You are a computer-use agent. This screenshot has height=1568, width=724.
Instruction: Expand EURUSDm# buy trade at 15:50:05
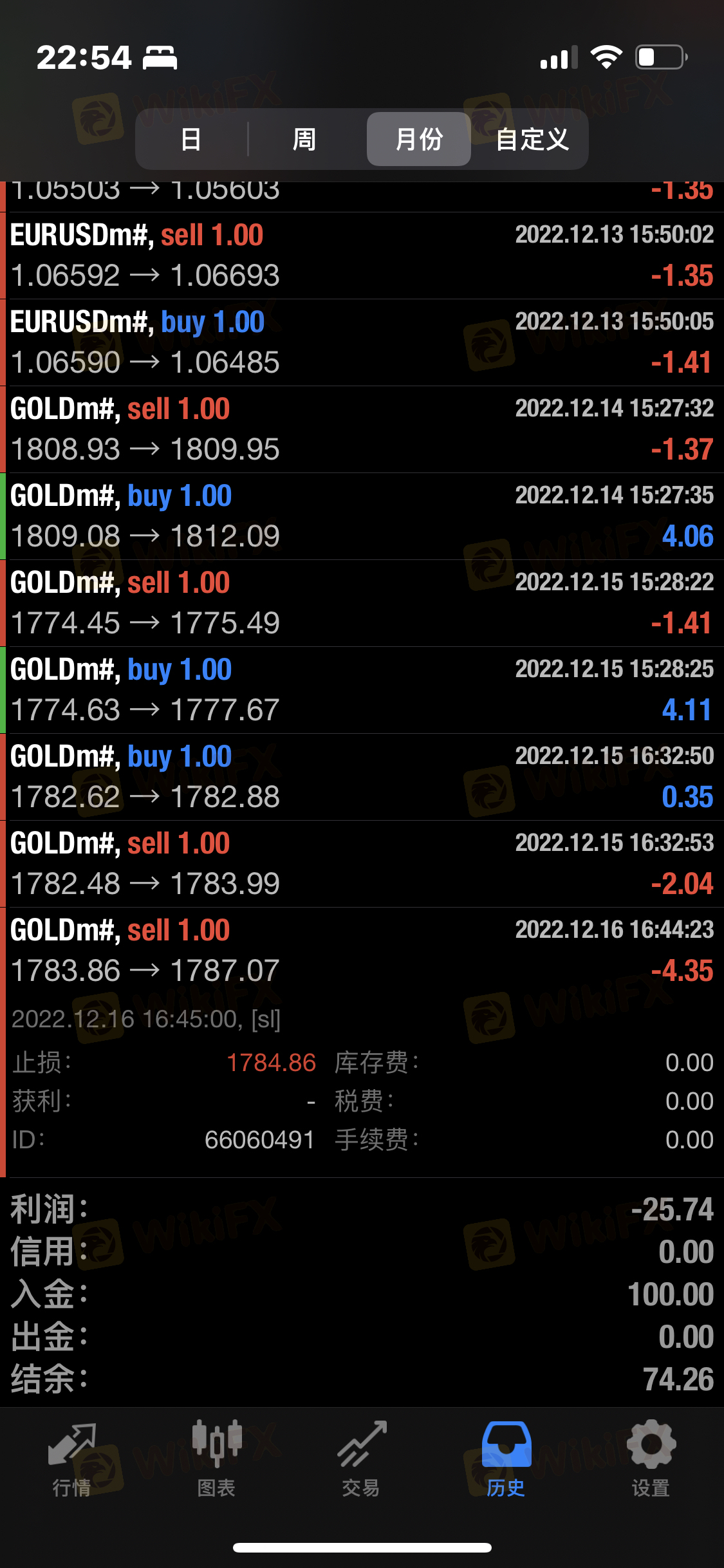[x=362, y=342]
